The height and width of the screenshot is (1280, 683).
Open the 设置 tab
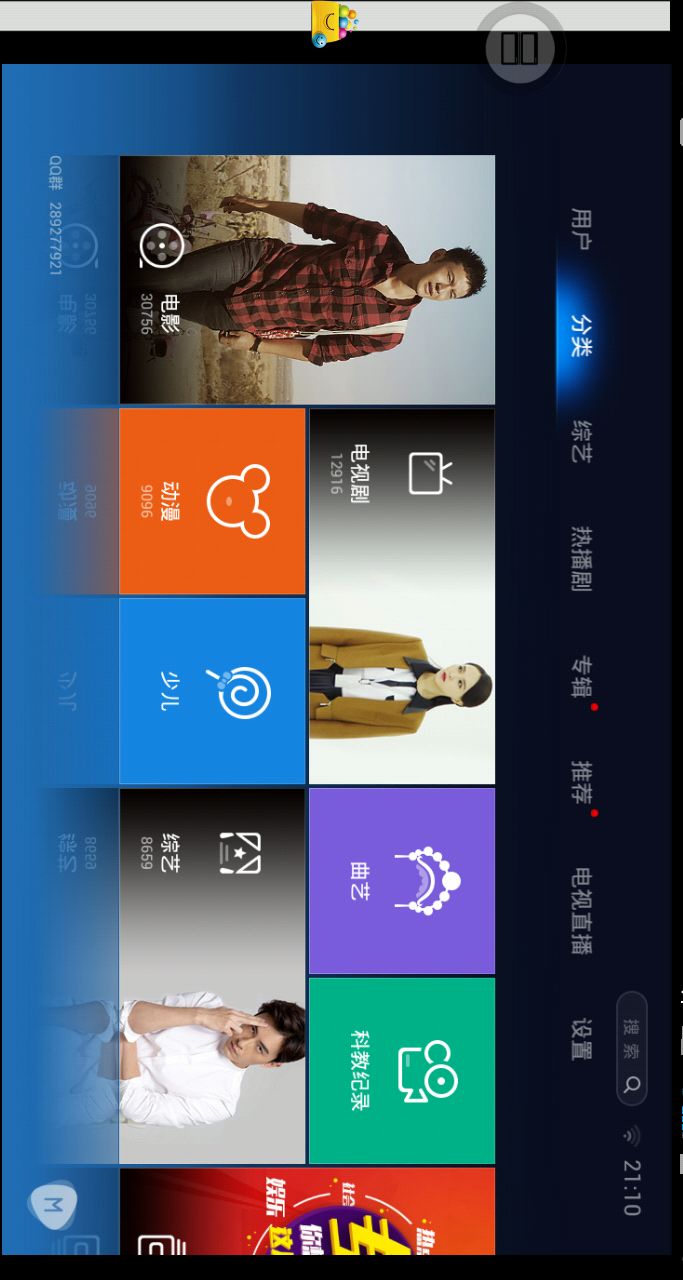[581, 1040]
